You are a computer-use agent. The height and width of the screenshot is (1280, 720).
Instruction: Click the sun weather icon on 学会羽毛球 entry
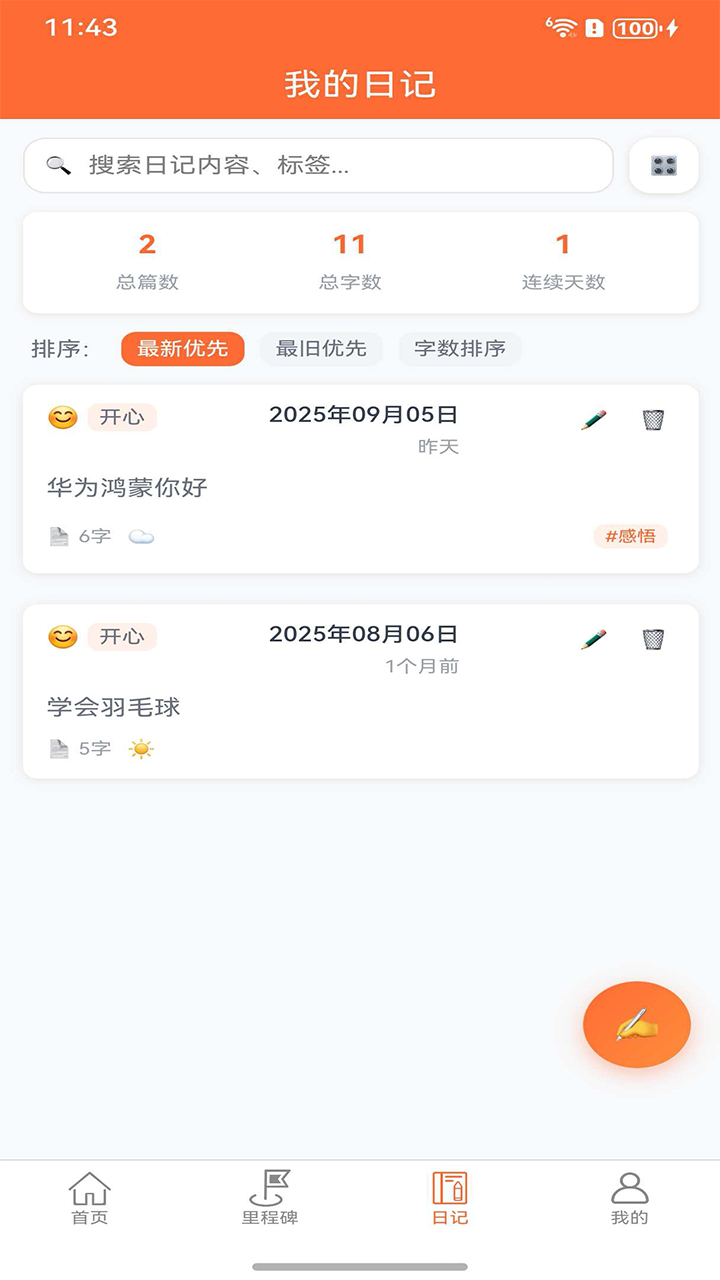coord(140,748)
